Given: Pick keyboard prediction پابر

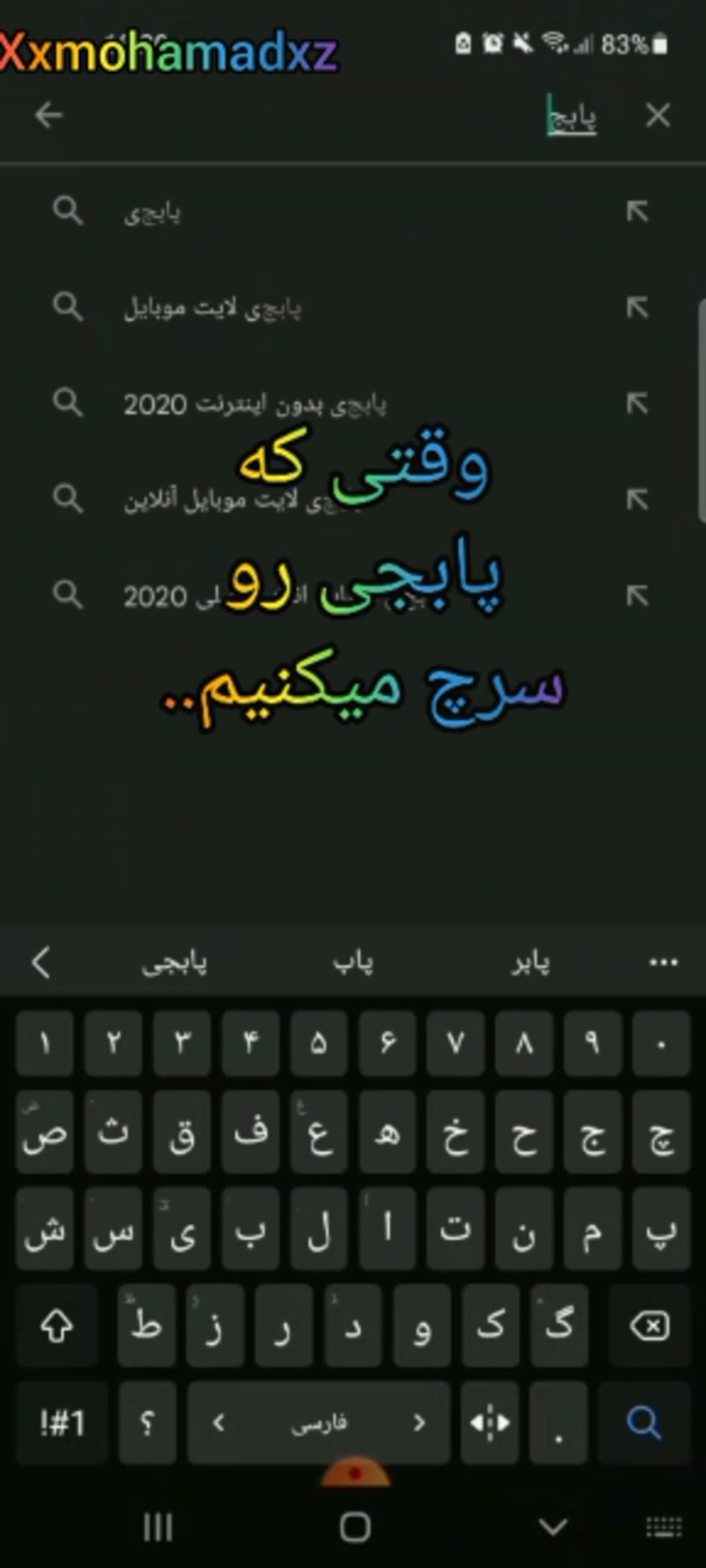Looking at the screenshot, I should tap(531, 963).
